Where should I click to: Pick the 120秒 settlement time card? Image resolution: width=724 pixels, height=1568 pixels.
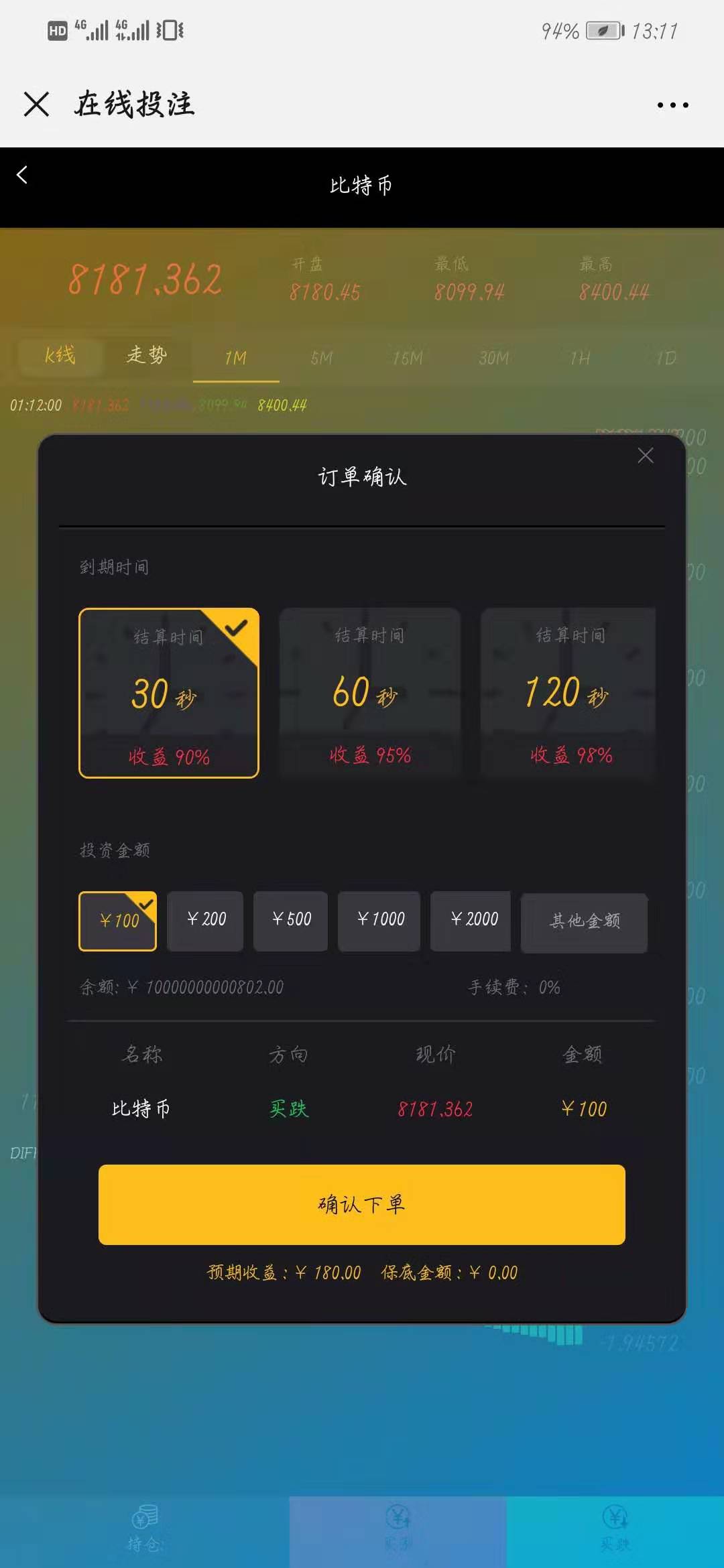(568, 693)
